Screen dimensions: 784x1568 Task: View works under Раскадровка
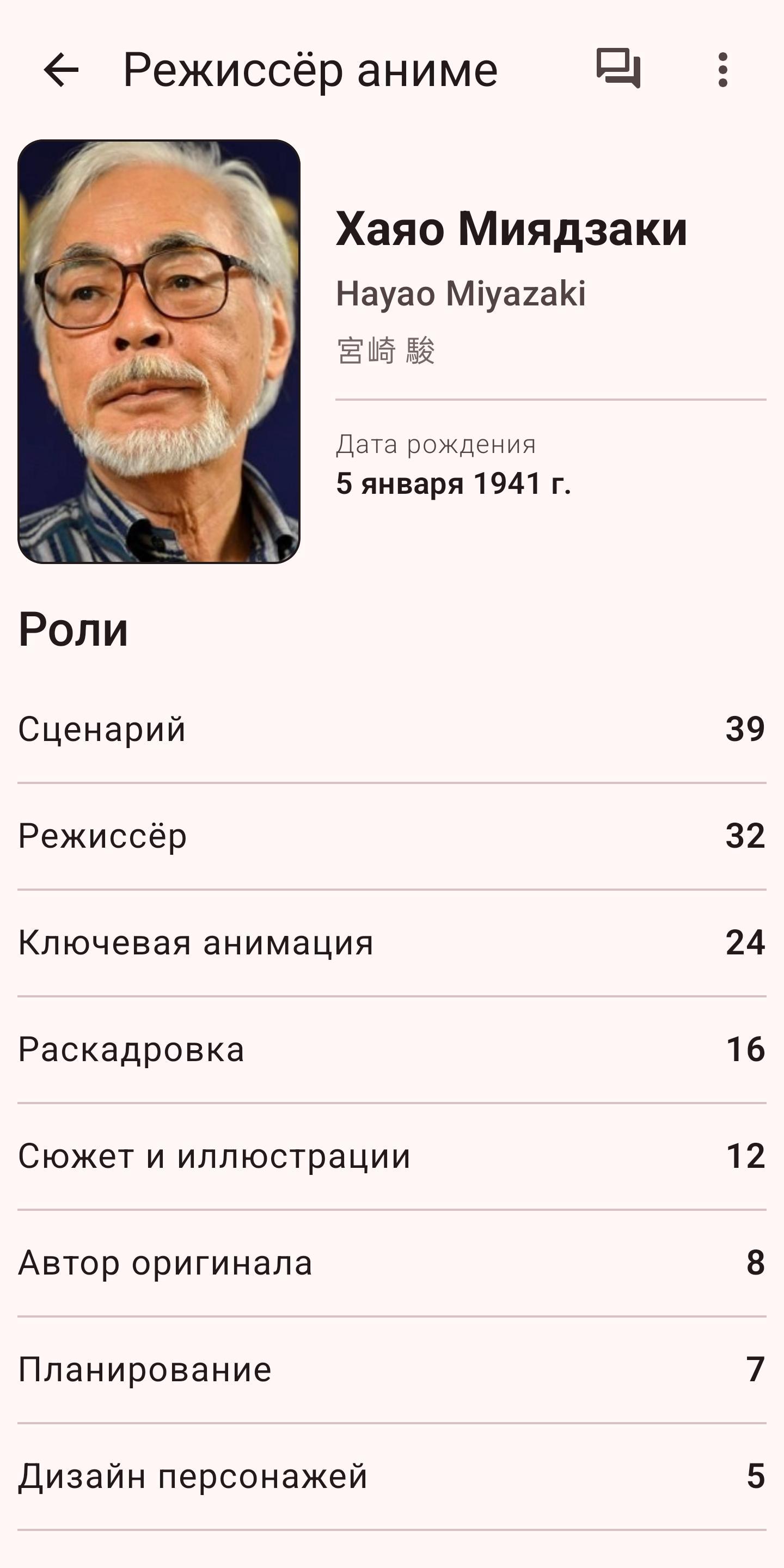pyautogui.click(x=391, y=1049)
